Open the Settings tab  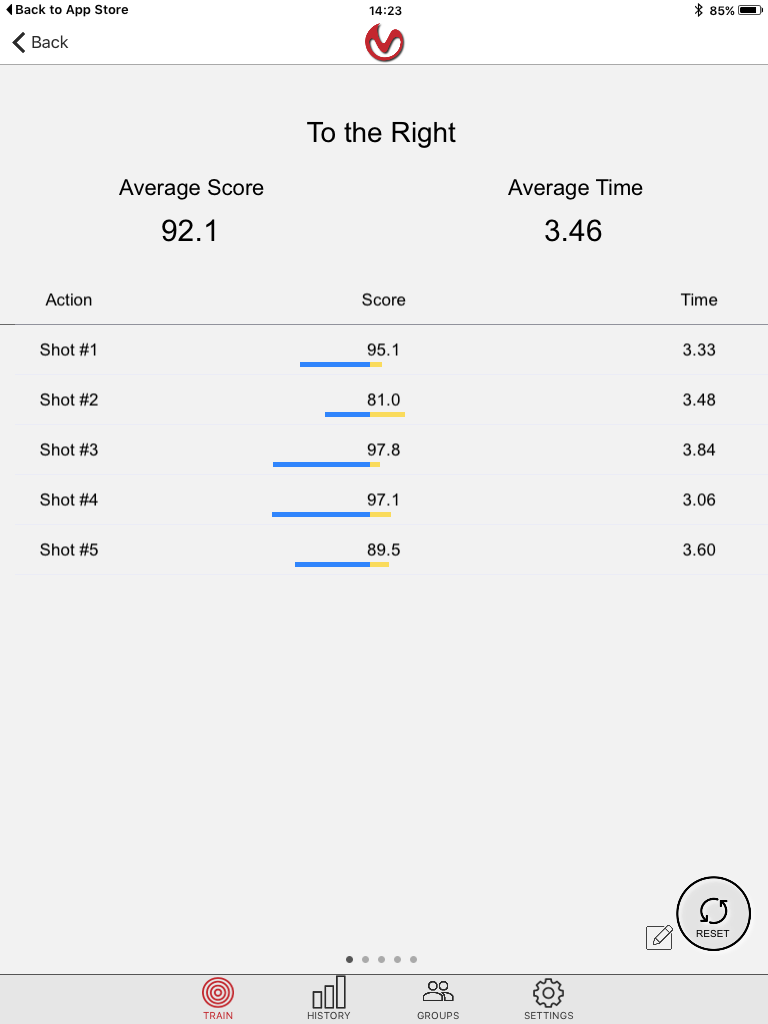[x=549, y=998]
